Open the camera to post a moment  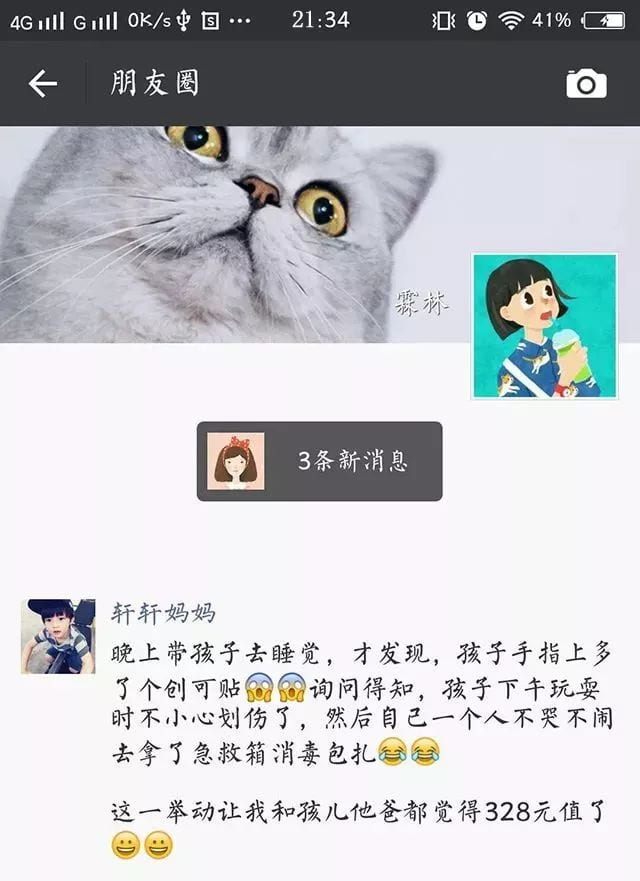pos(586,84)
